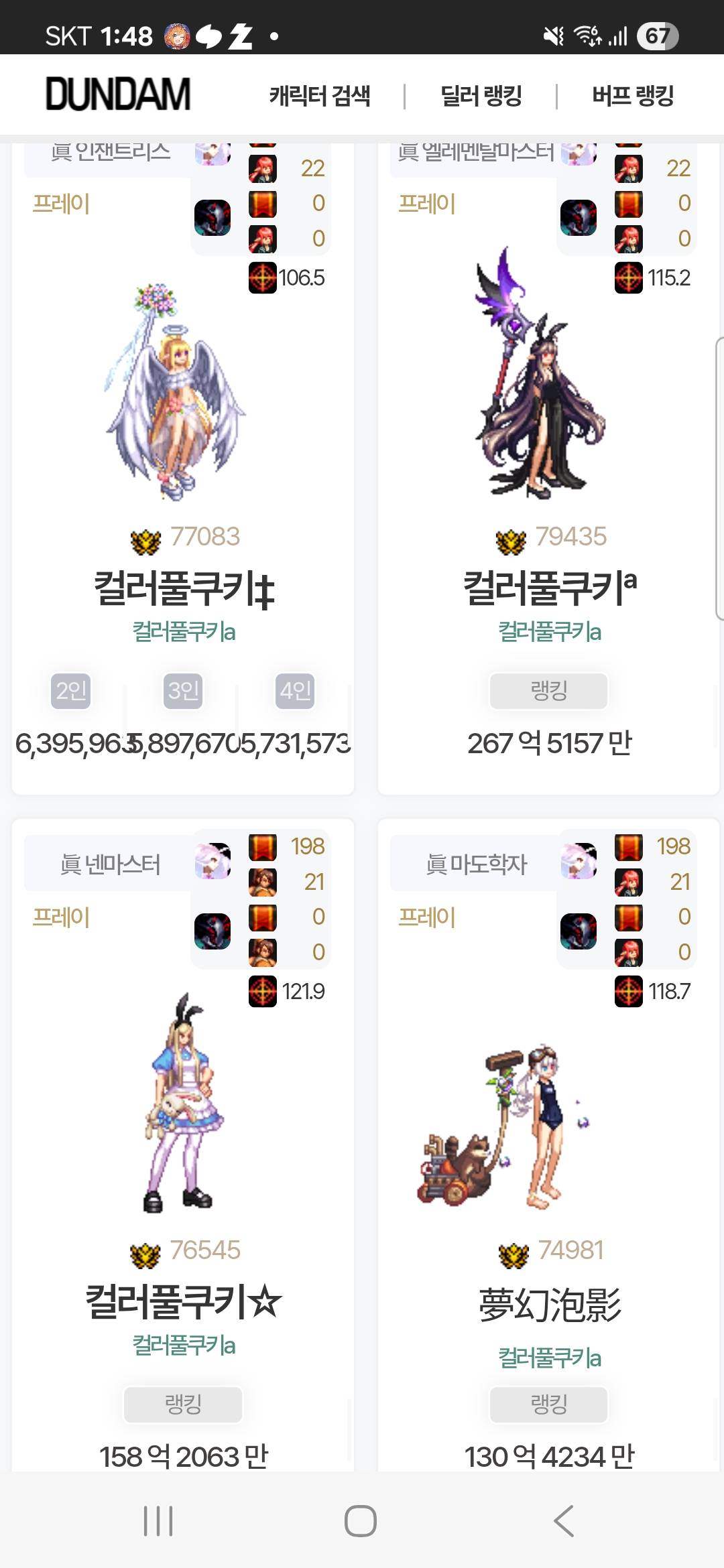Go back with system back button
This screenshot has width=724, height=1568.
tap(564, 1521)
